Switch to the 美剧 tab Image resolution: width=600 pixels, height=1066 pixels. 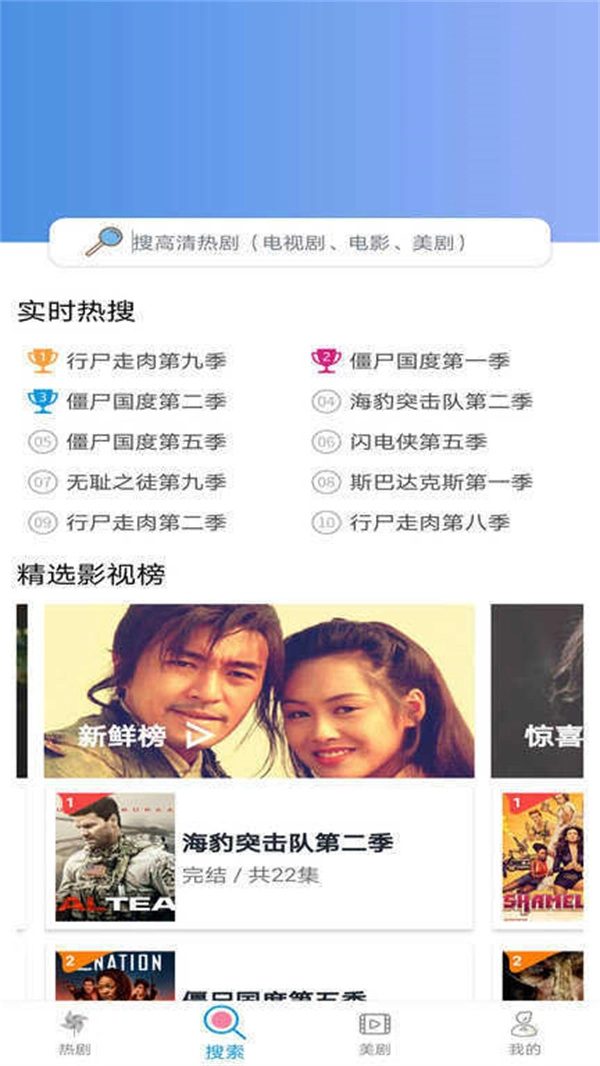pos(374,1034)
